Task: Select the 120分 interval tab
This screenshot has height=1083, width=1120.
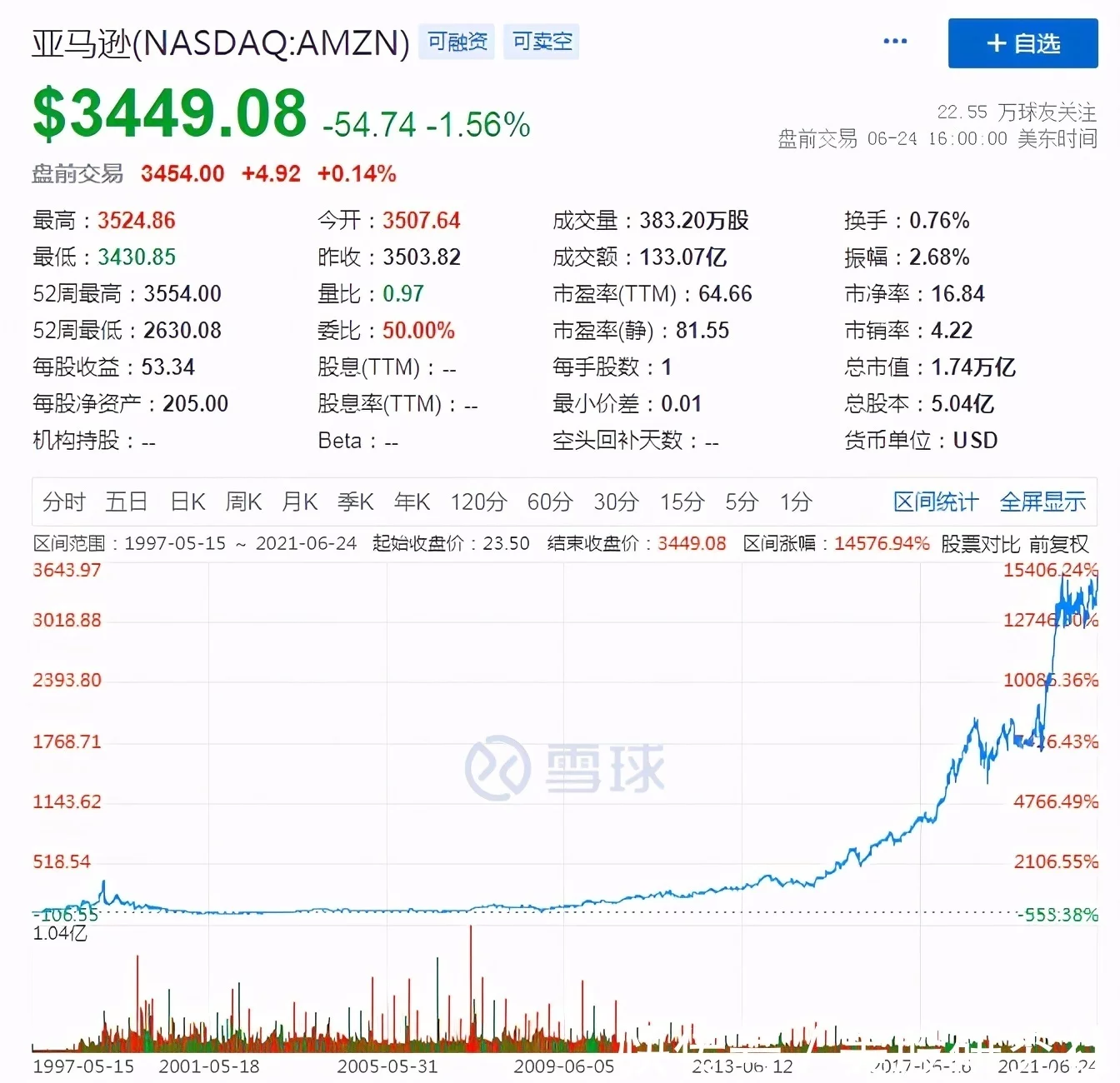Action: click(478, 502)
